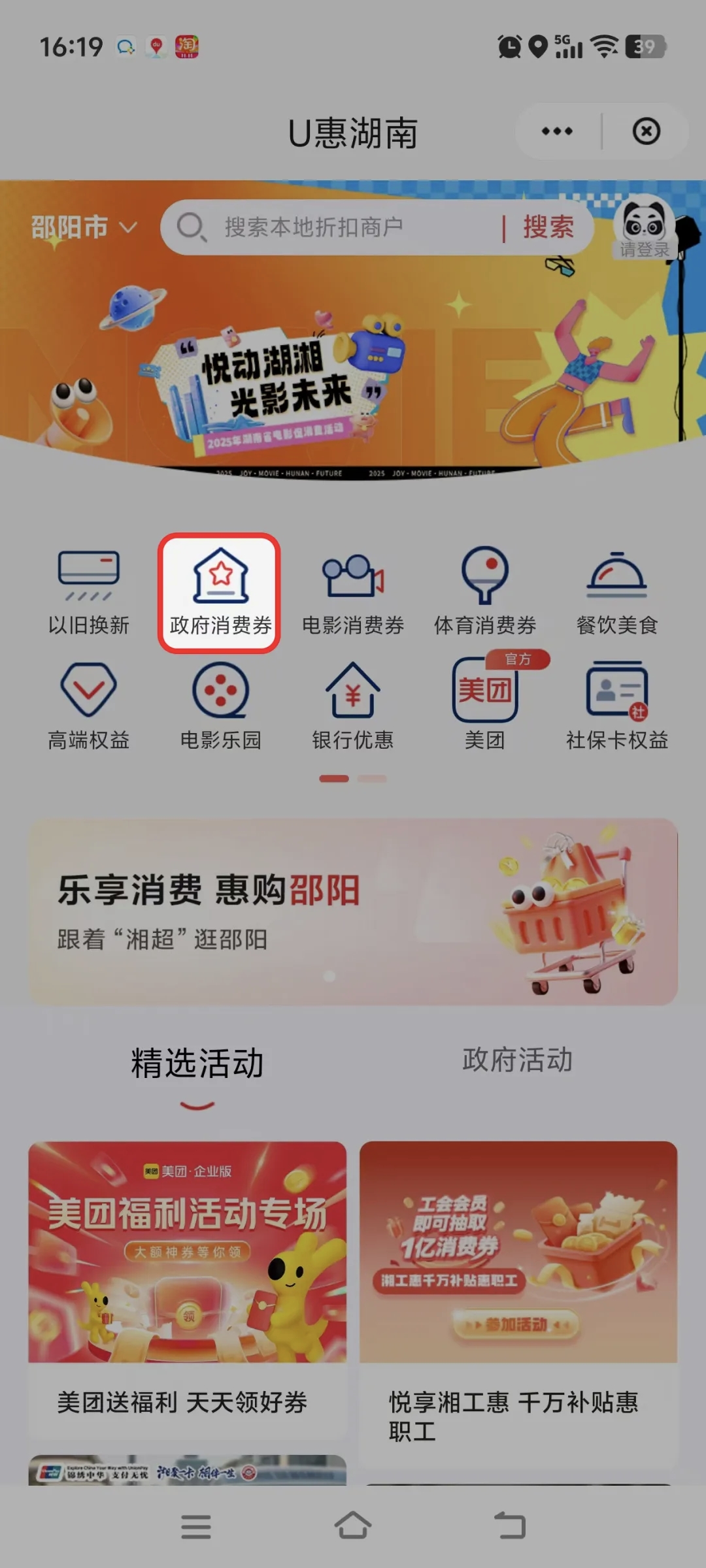Image resolution: width=706 pixels, height=1568 pixels.
Task: Open 电影乐园
Action: pos(220,706)
